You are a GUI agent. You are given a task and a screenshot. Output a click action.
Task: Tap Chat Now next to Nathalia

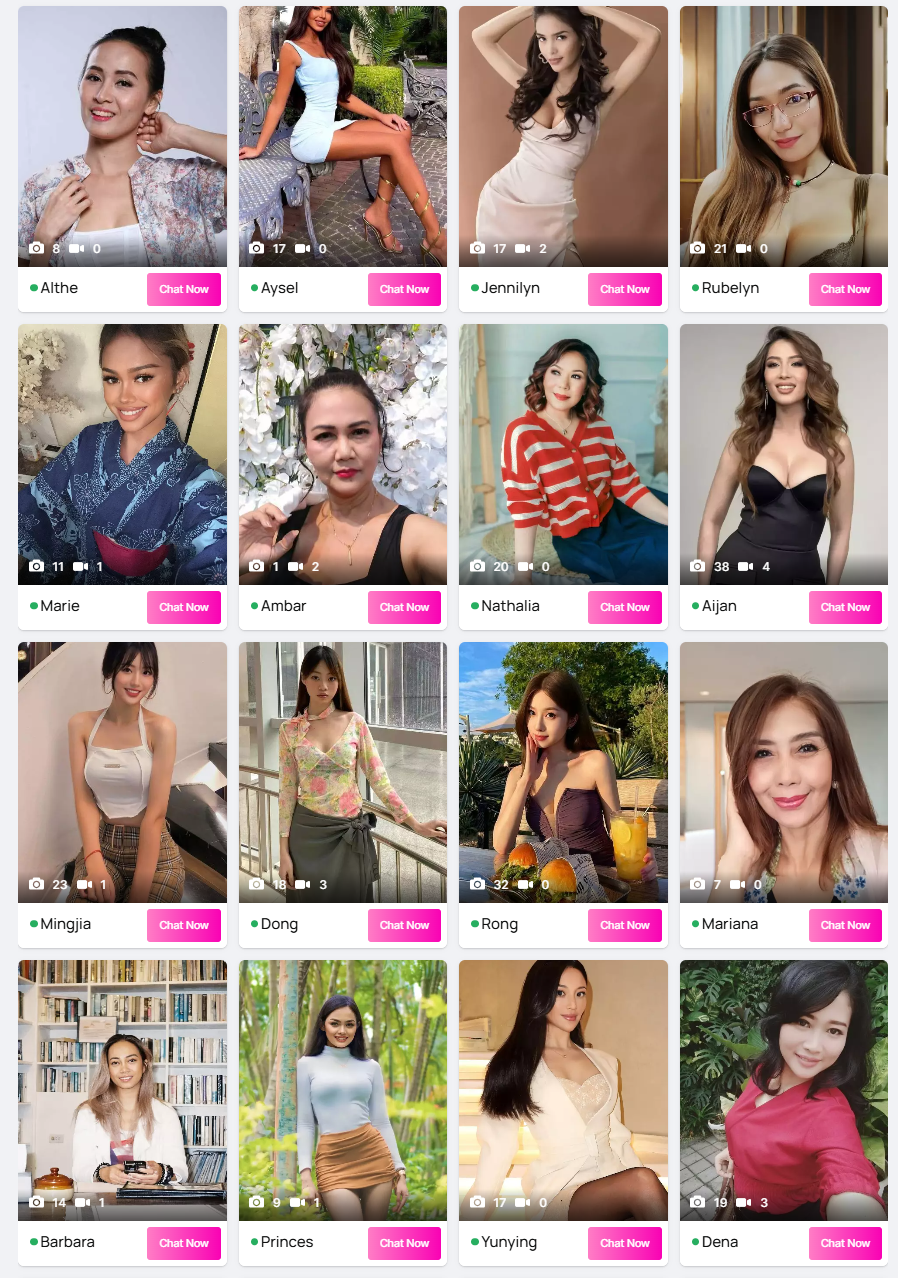pos(625,607)
